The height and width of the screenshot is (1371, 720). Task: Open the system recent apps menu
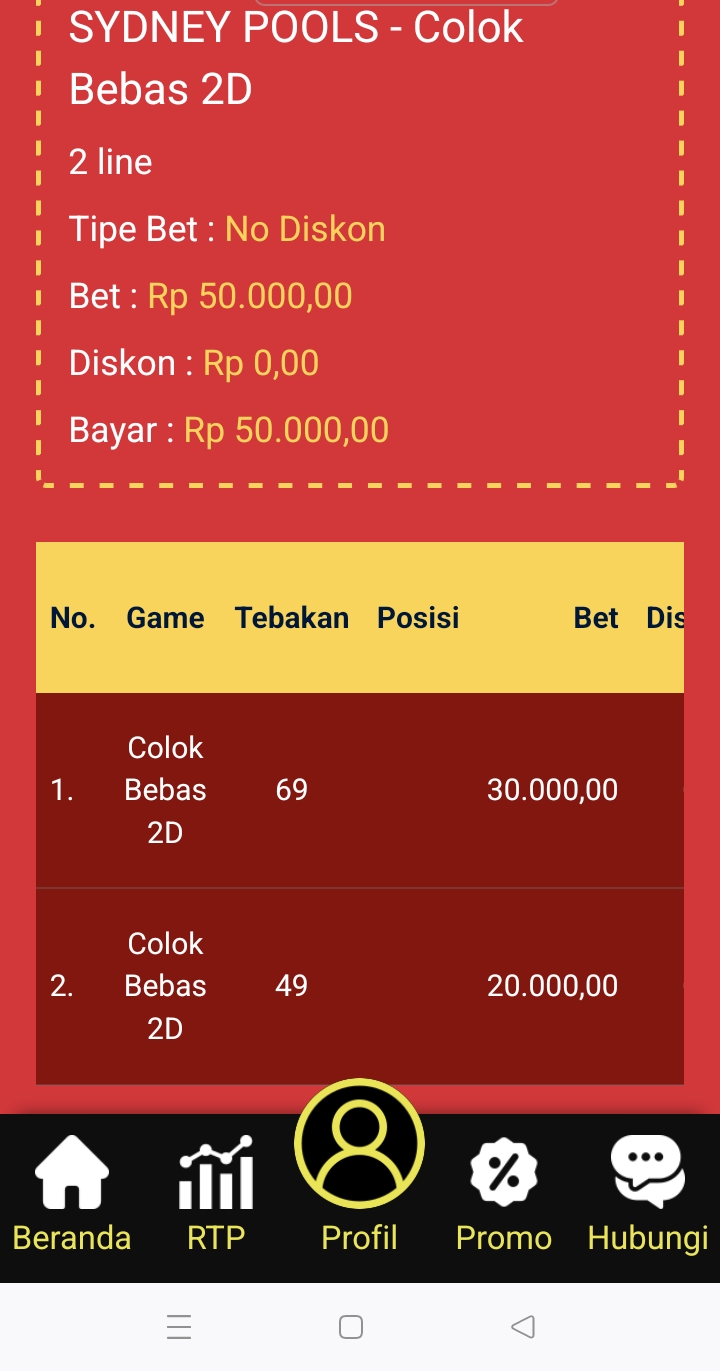[x=179, y=1327]
